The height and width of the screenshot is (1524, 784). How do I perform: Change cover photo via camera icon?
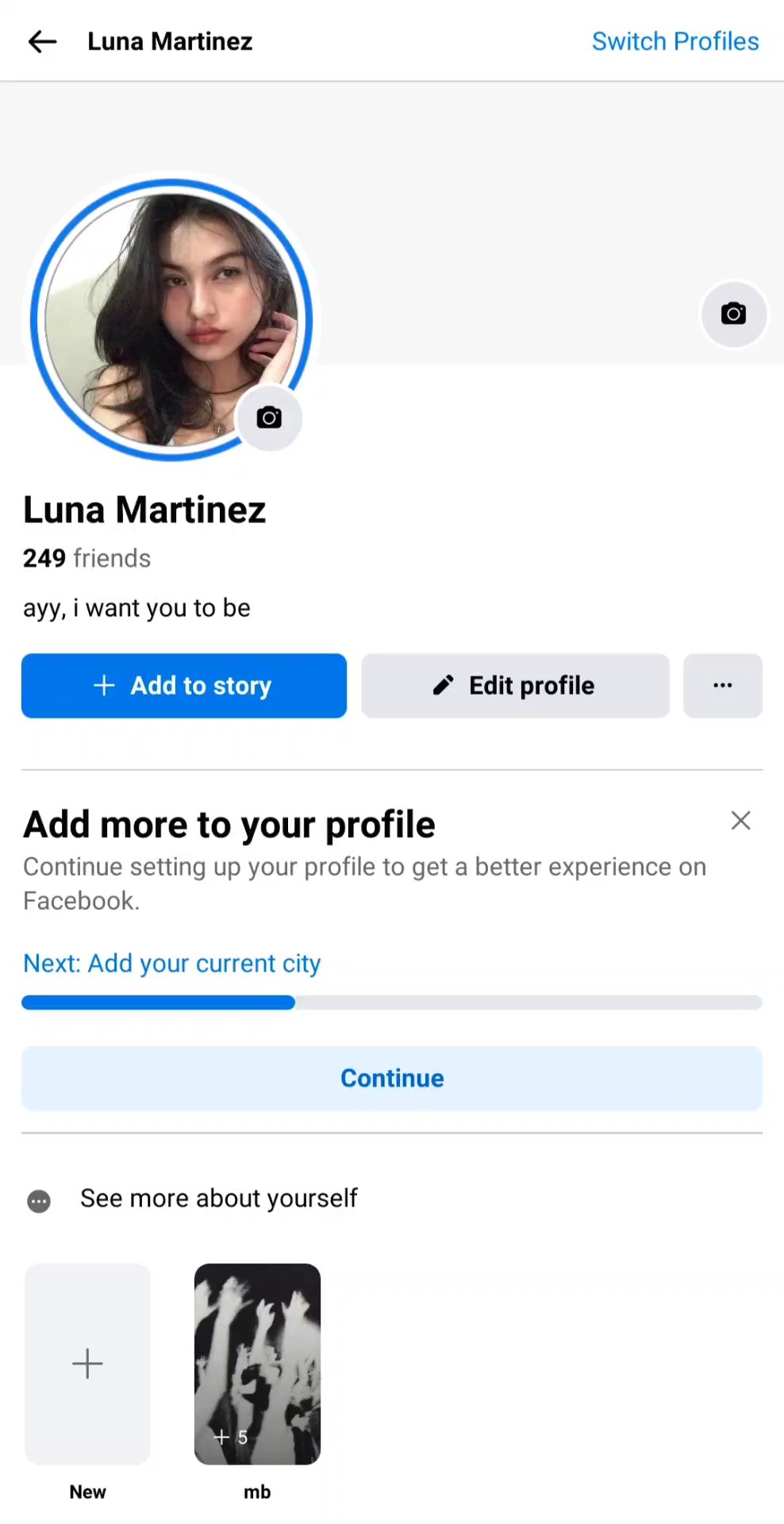tap(733, 314)
